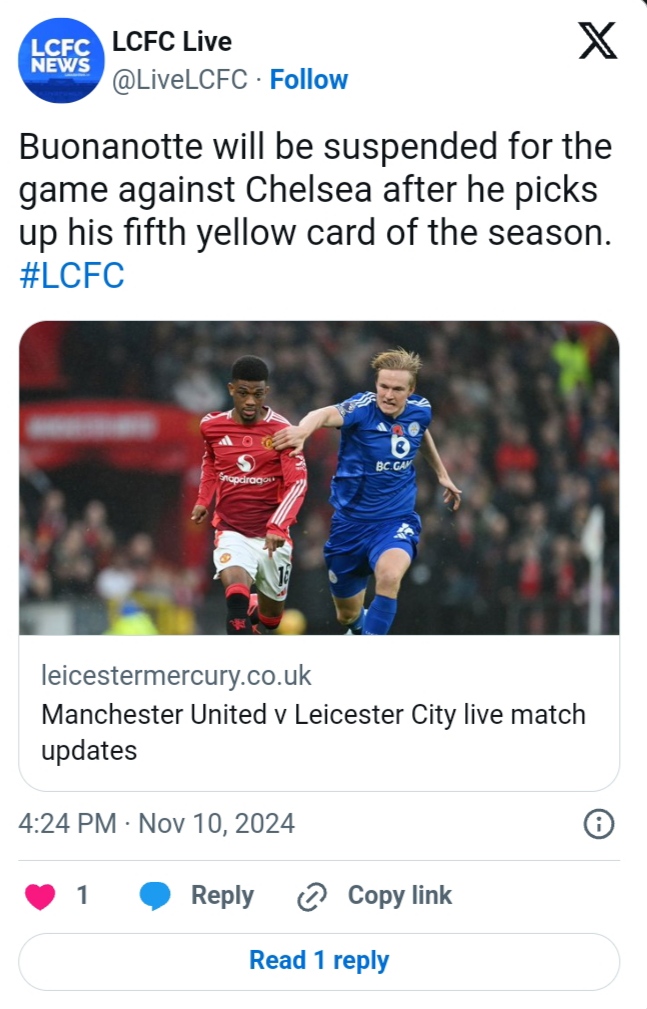Open the tweet info icon
The width and height of the screenshot is (647, 1009).
[597, 824]
